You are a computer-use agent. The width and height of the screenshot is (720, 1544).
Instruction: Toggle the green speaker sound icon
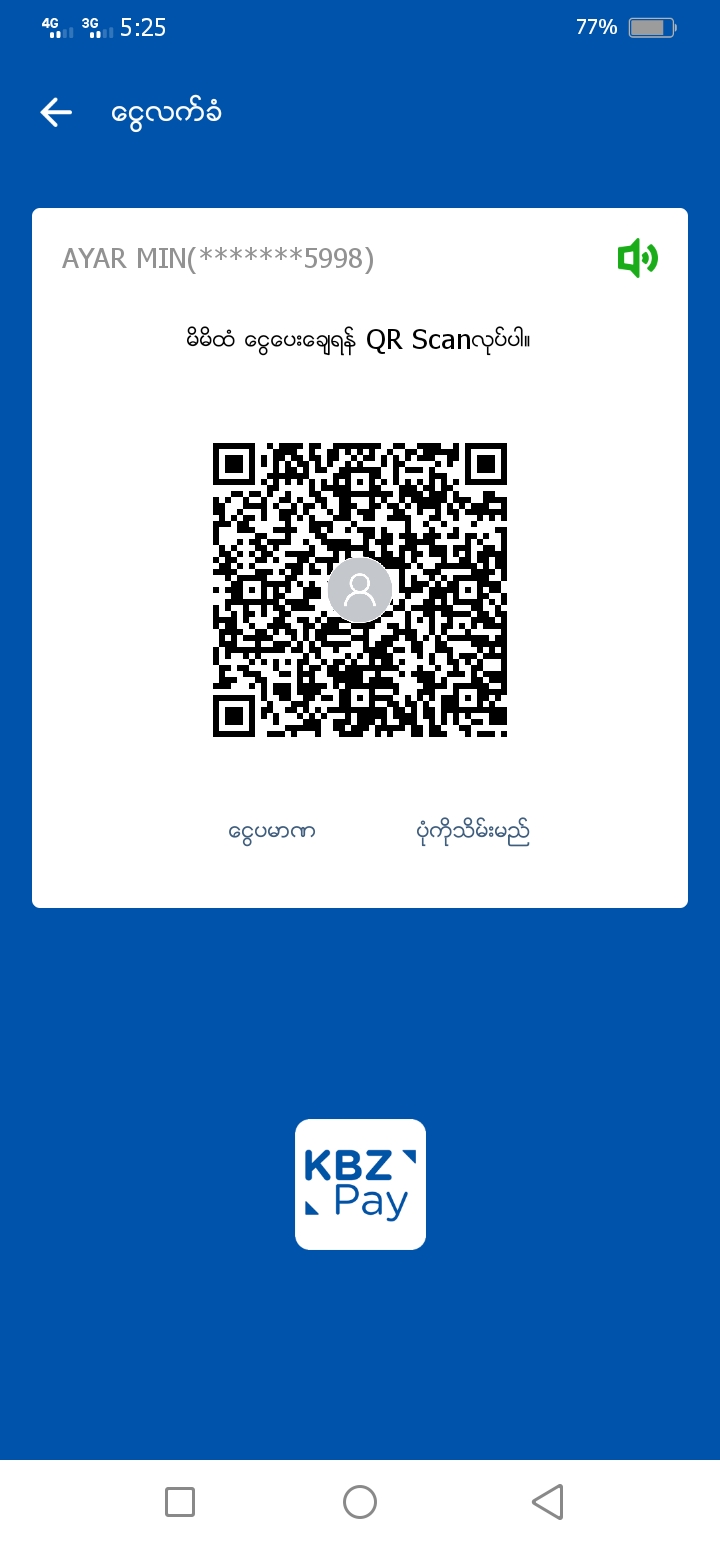[x=637, y=259]
